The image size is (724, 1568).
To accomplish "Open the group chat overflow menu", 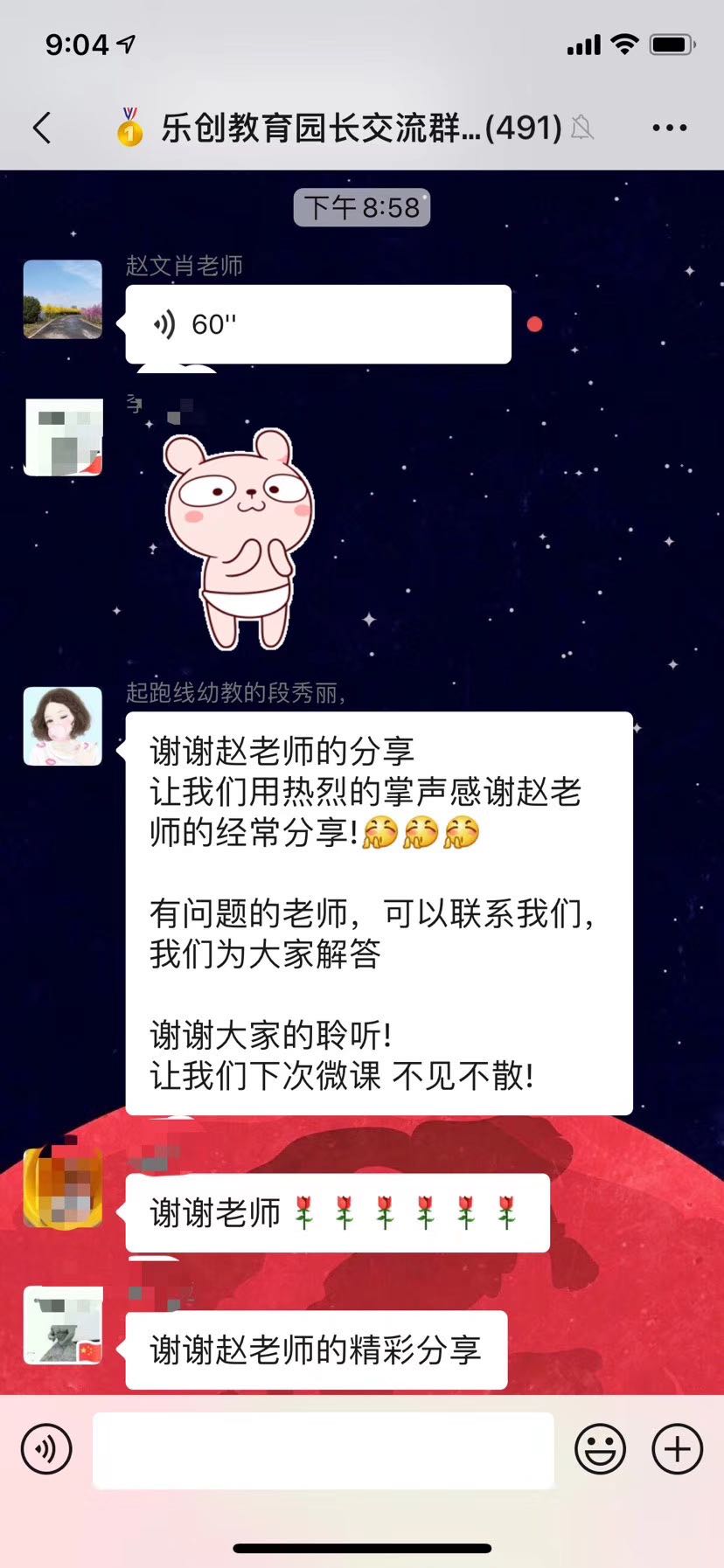I will tap(669, 128).
